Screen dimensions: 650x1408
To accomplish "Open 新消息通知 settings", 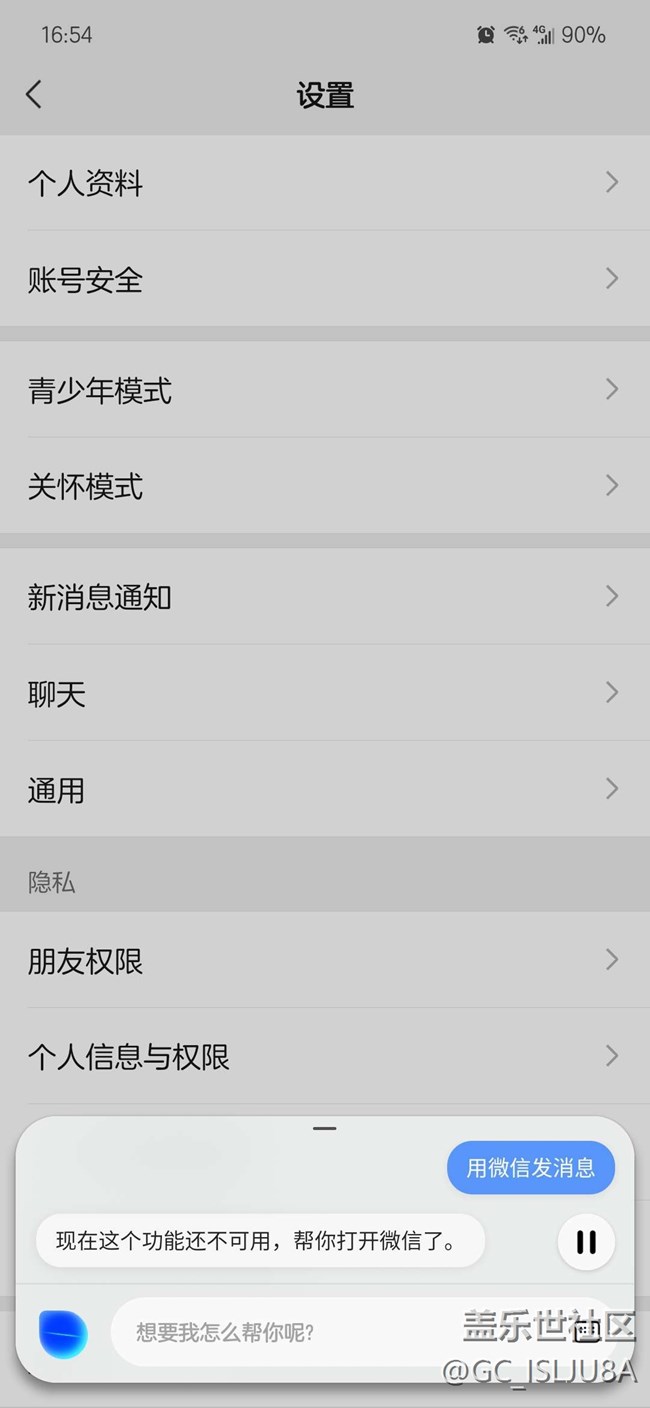I will (x=325, y=597).
